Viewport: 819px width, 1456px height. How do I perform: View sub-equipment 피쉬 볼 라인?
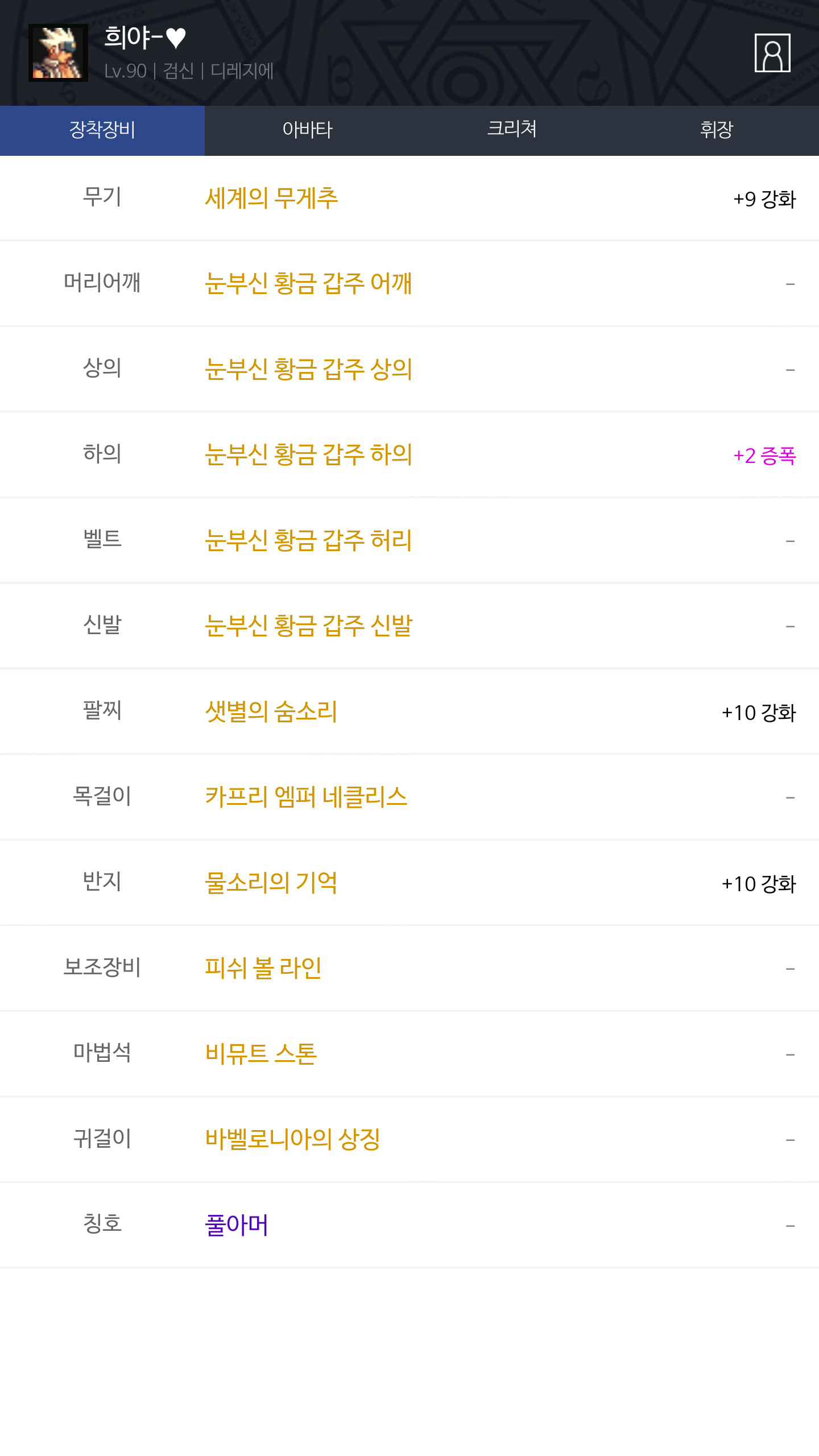tap(263, 968)
